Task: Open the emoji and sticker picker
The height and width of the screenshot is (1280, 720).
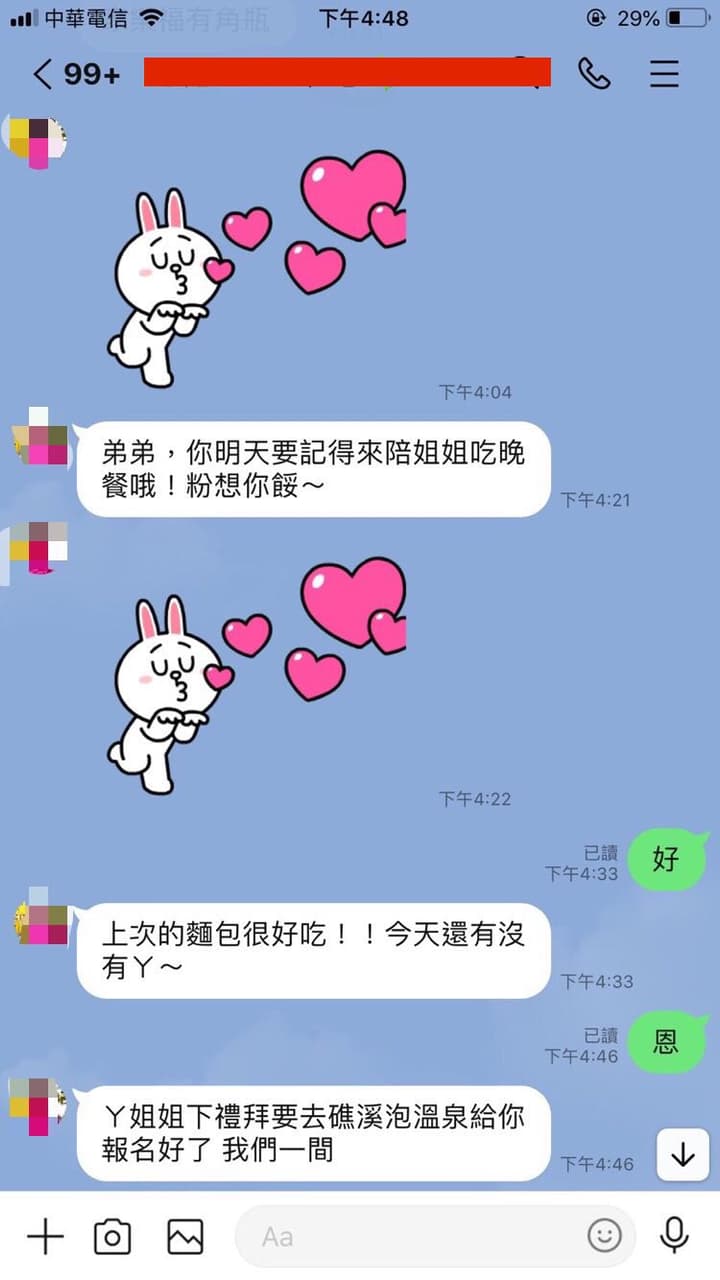Action: (x=604, y=1236)
